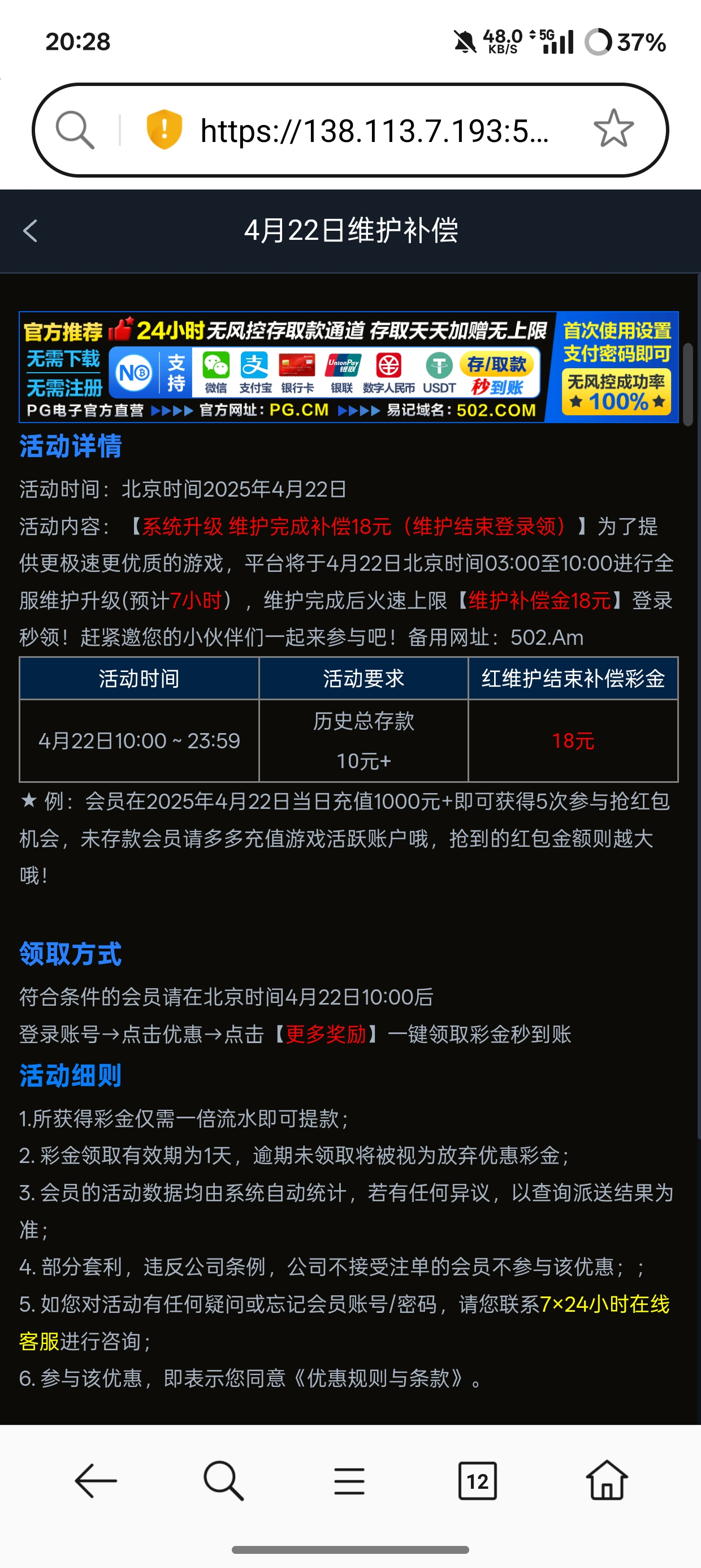This screenshot has height=1568, width=701.
Task: Open the PG电子 promotional banner
Action: point(349,367)
